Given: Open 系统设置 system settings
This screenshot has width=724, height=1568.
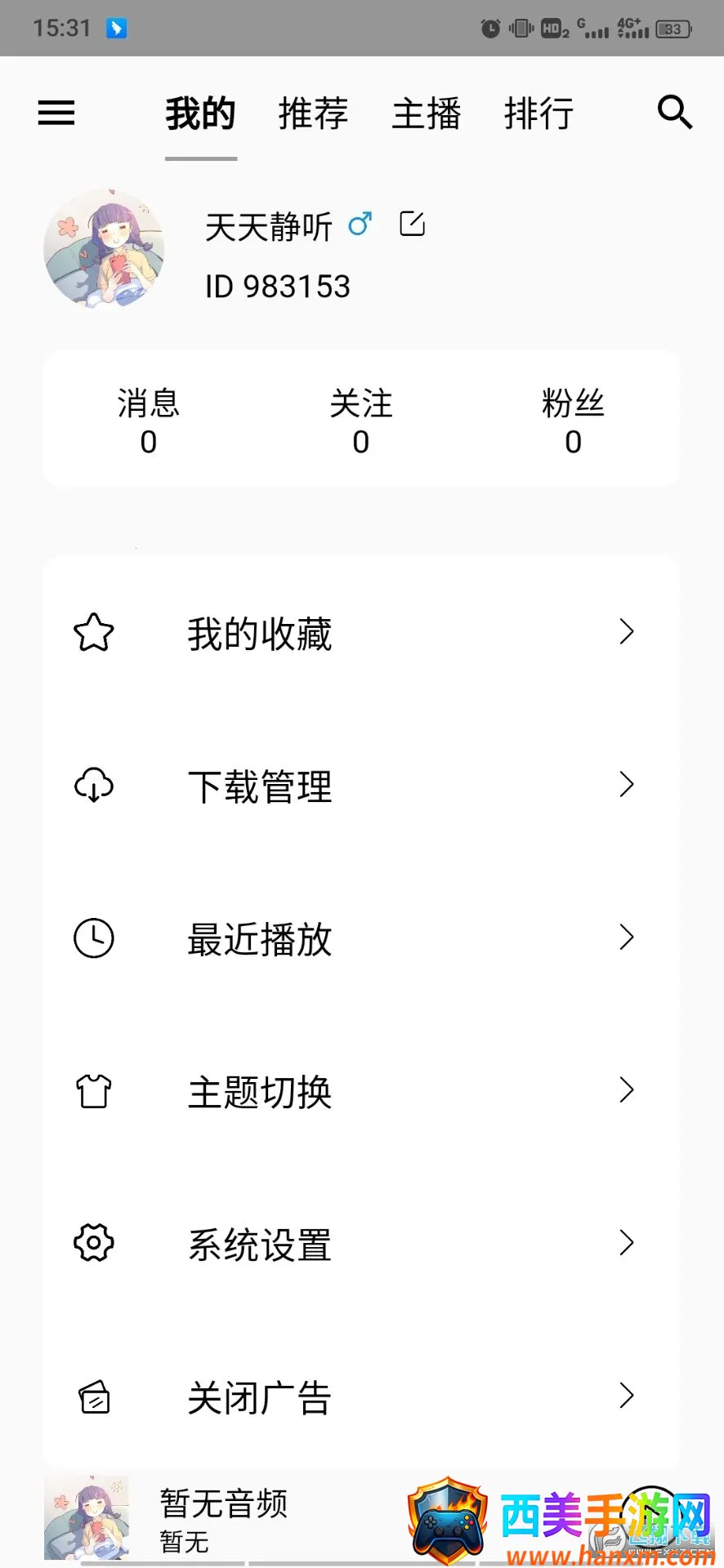Looking at the screenshot, I should 360,1244.
